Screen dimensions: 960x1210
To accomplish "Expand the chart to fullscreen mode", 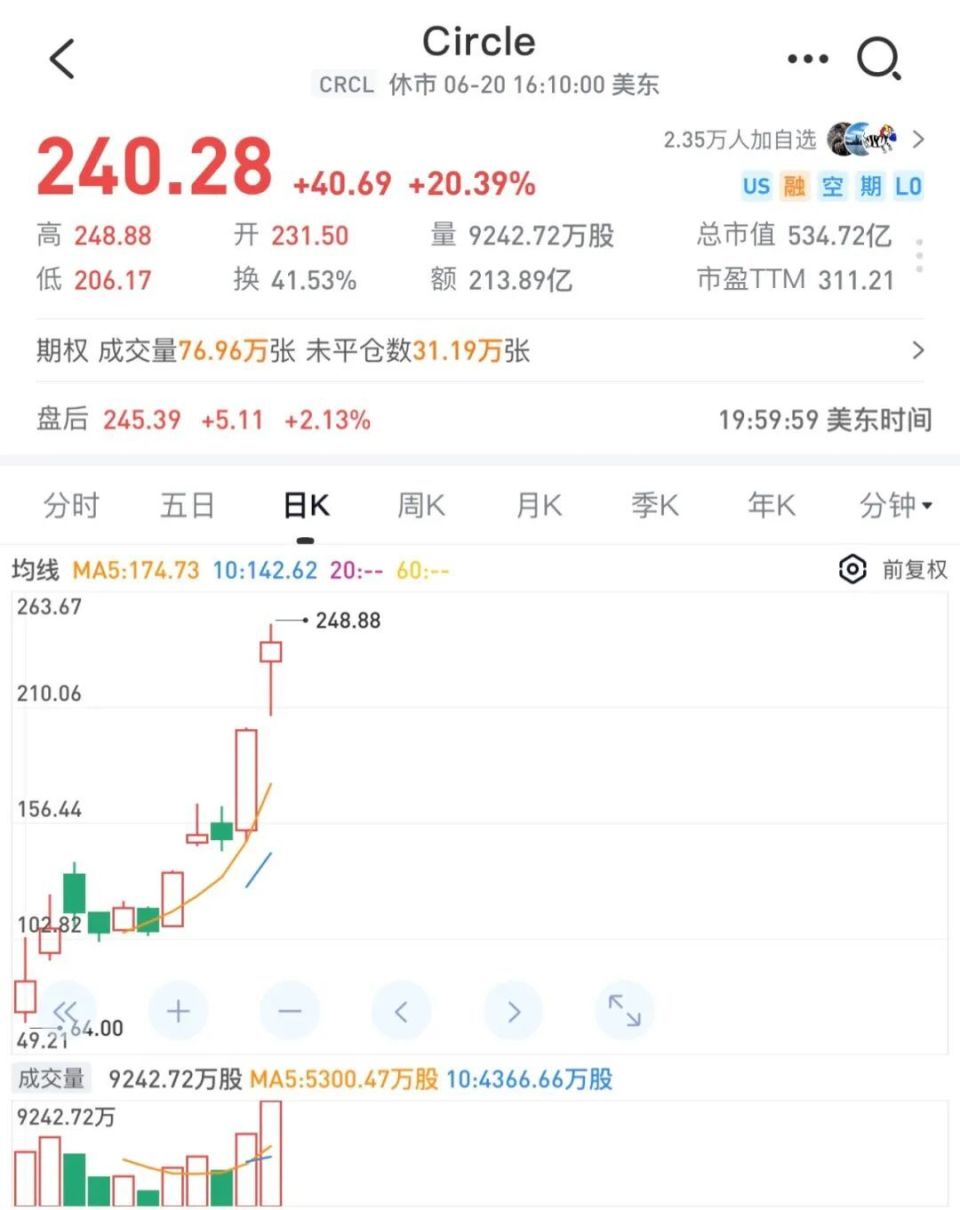I will click(624, 1011).
